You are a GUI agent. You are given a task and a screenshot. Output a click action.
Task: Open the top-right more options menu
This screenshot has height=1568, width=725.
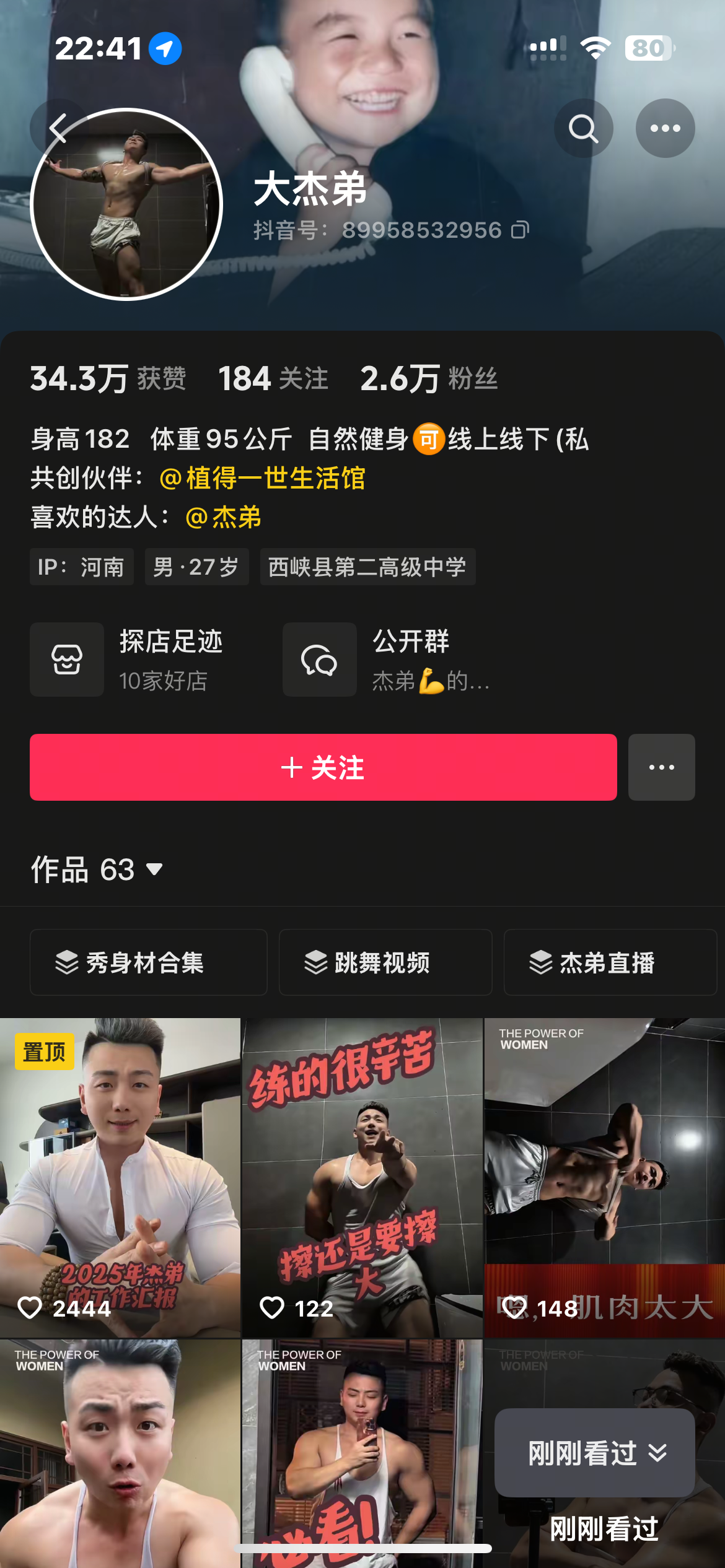(x=665, y=128)
